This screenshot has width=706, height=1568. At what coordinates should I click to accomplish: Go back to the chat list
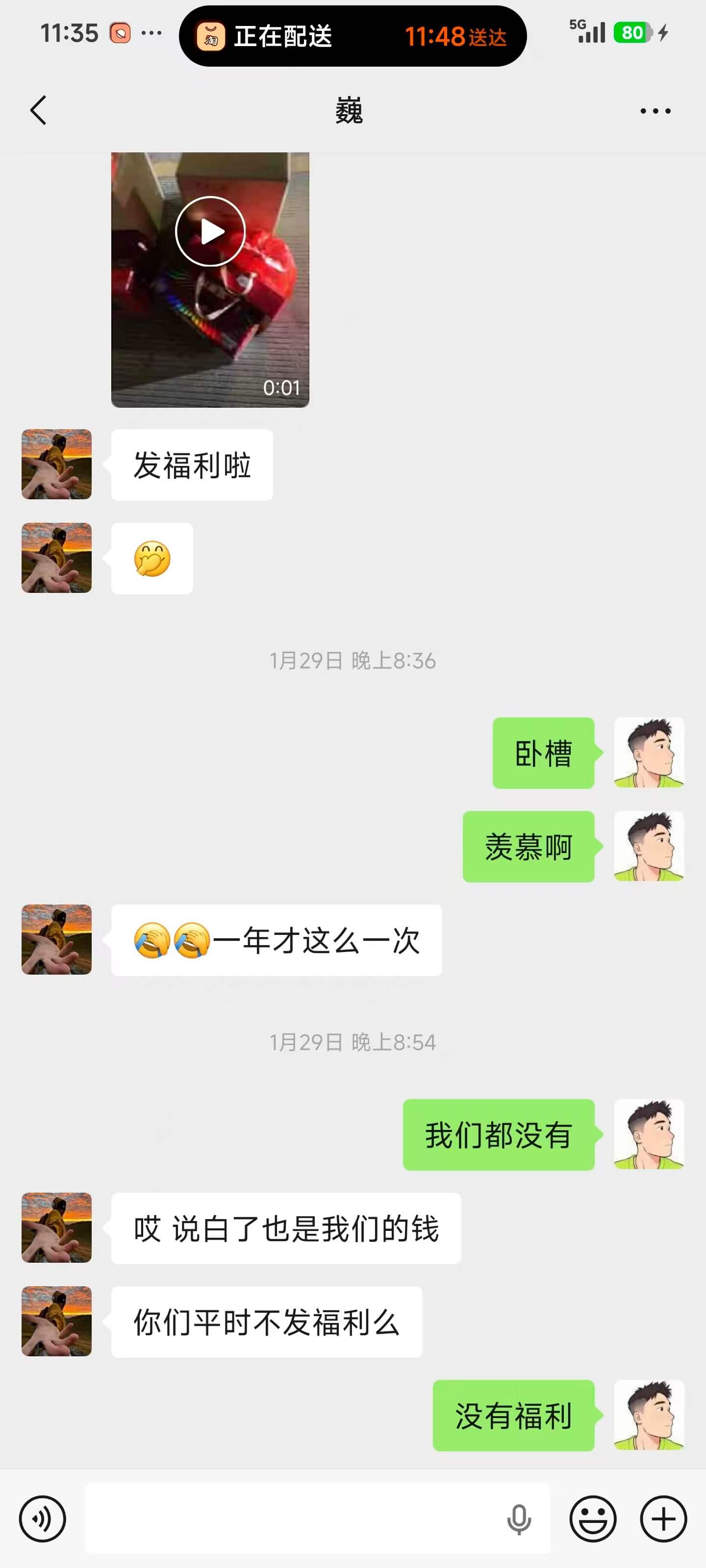pyautogui.click(x=38, y=111)
